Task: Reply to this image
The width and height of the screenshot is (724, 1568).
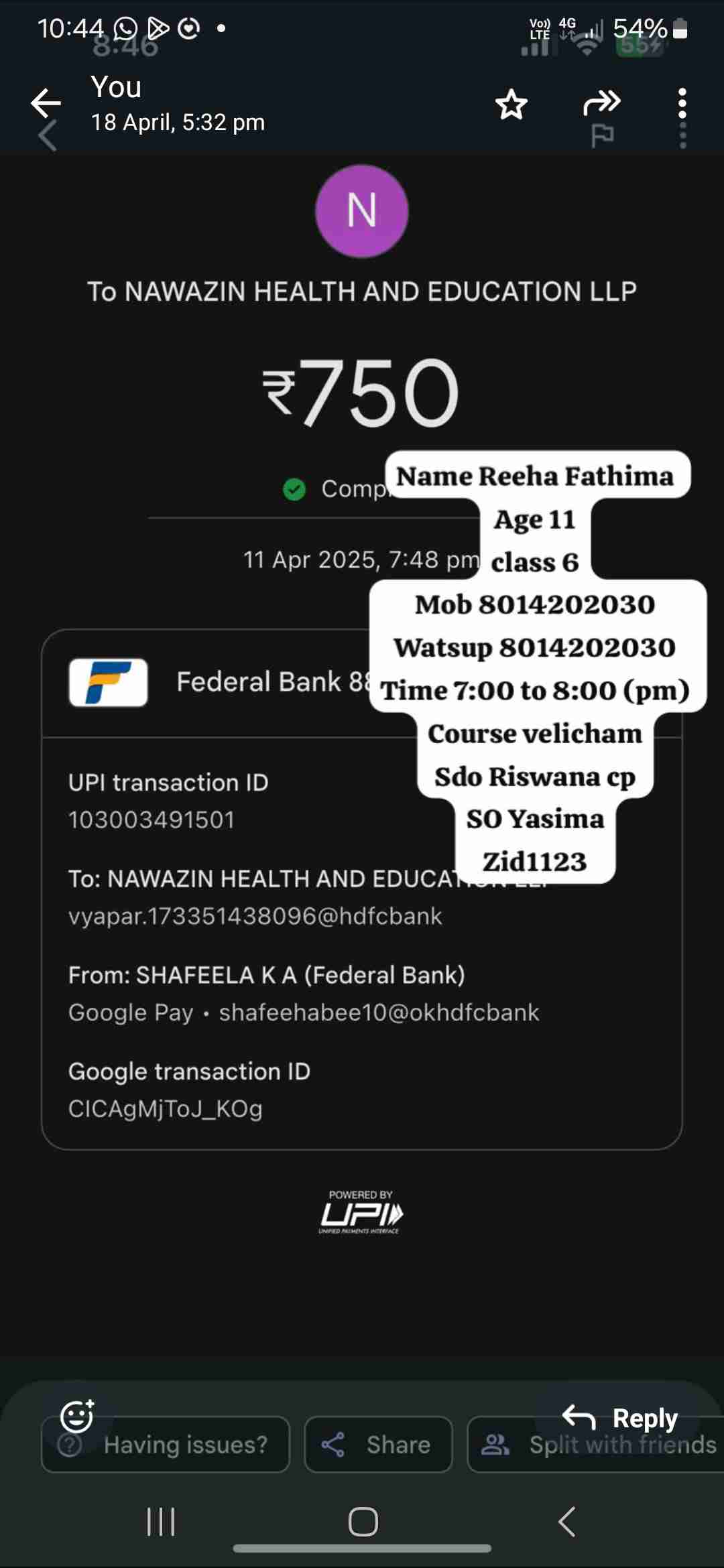Action: (621, 1417)
